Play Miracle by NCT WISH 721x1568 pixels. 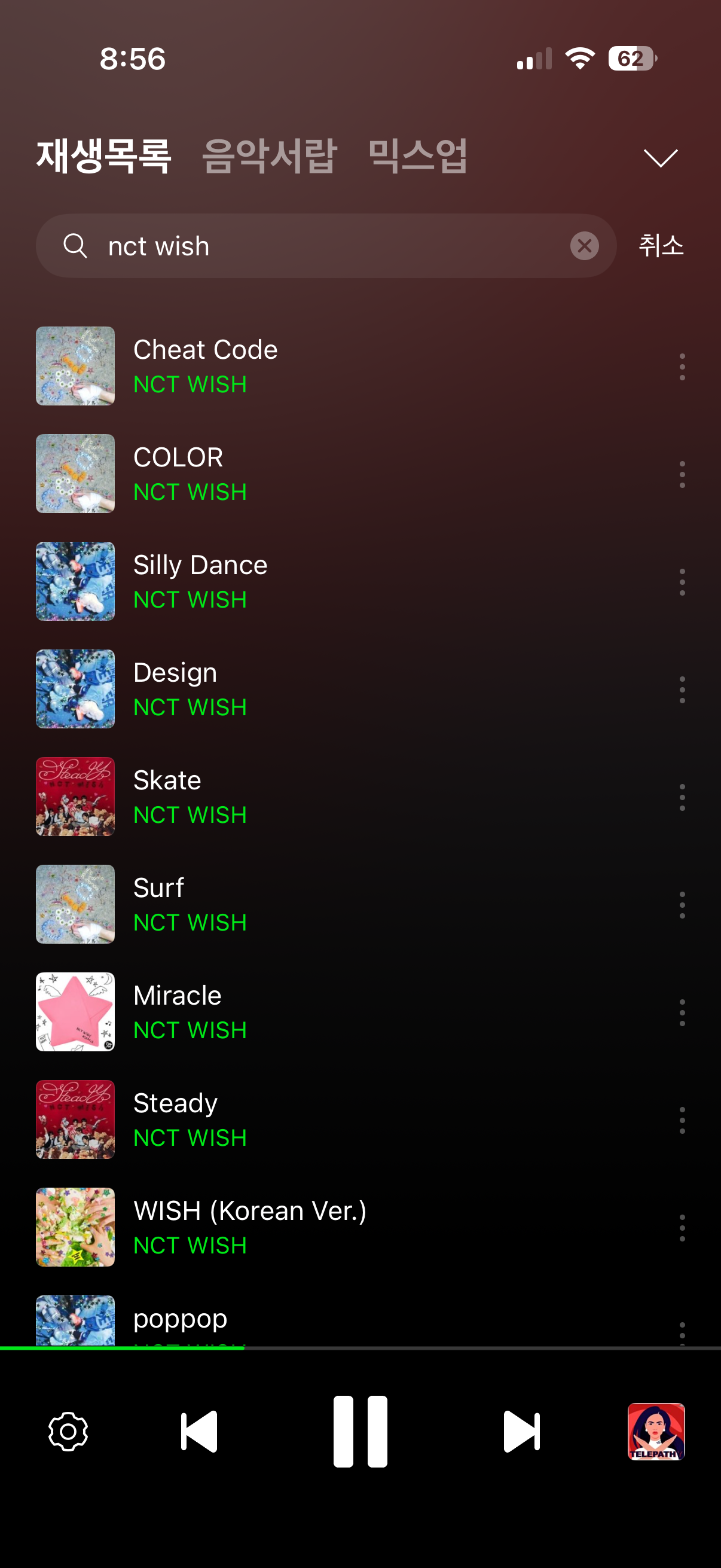(341, 1012)
